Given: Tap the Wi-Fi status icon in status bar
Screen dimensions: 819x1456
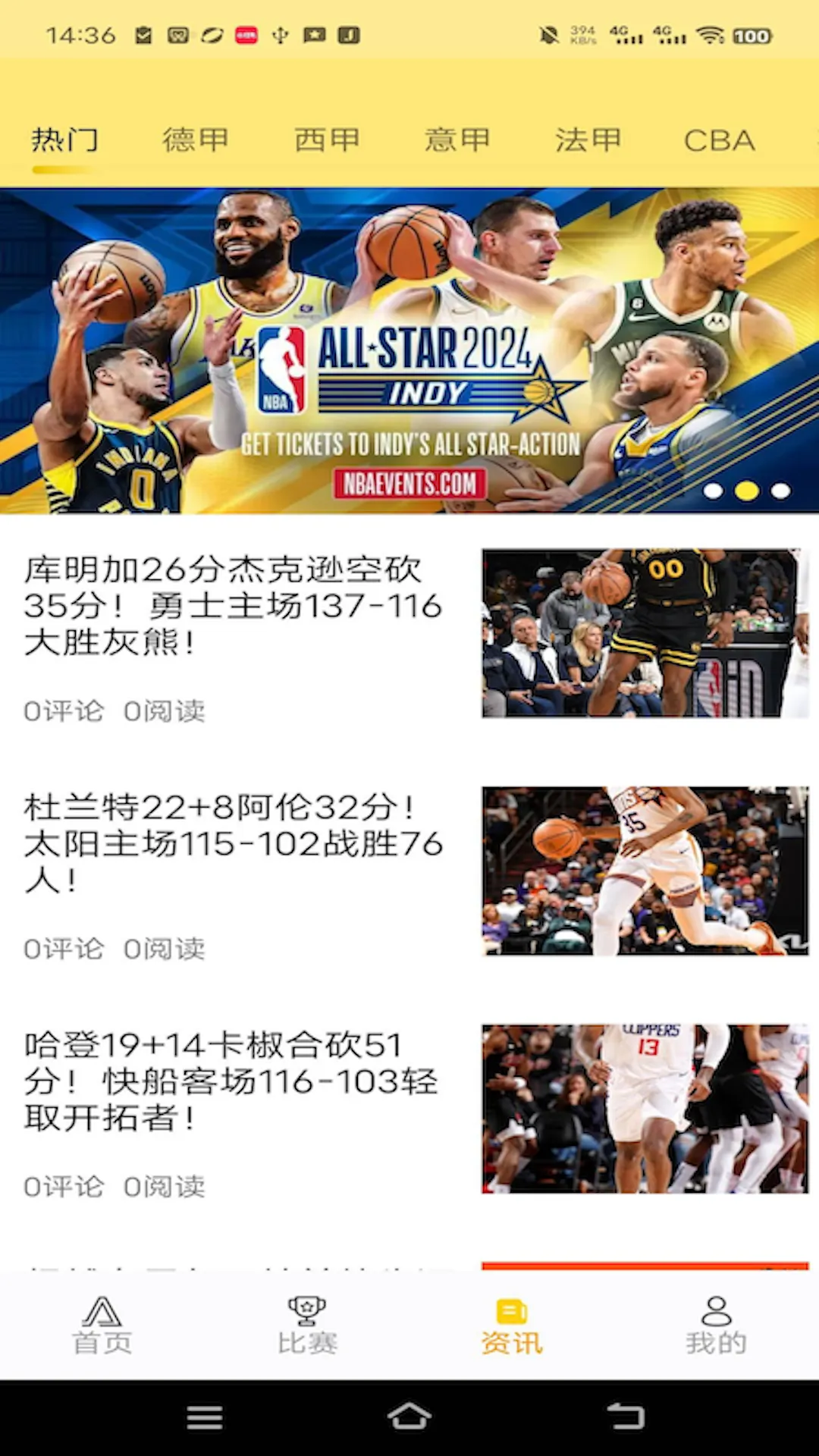Looking at the screenshot, I should [x=714, y=33].
